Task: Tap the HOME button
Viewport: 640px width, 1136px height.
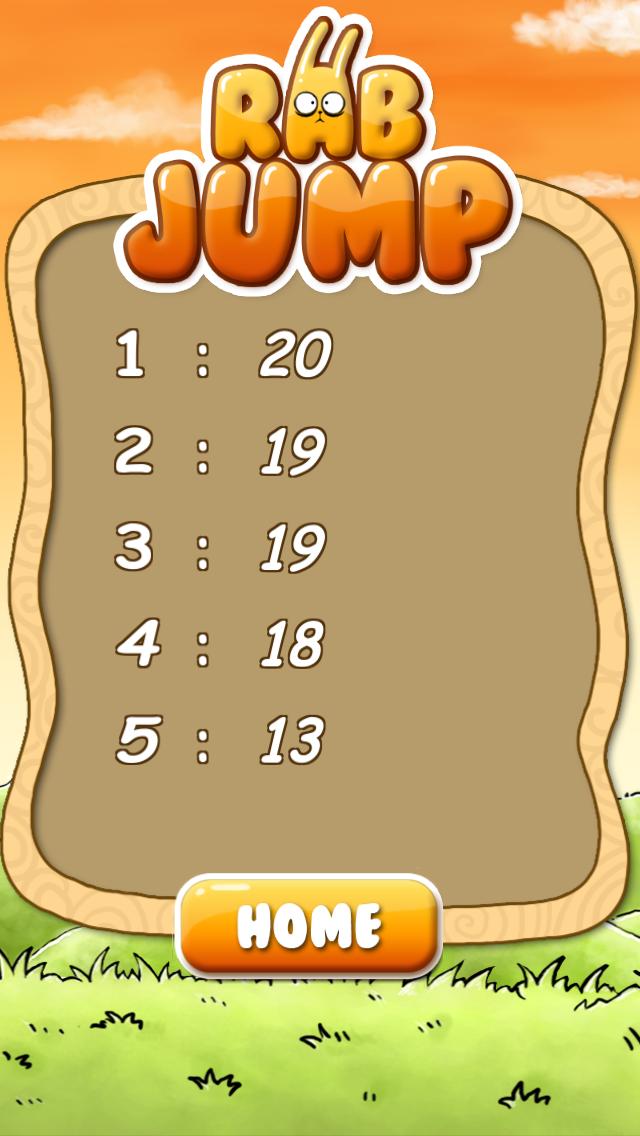Action: [x=309, y=926]
